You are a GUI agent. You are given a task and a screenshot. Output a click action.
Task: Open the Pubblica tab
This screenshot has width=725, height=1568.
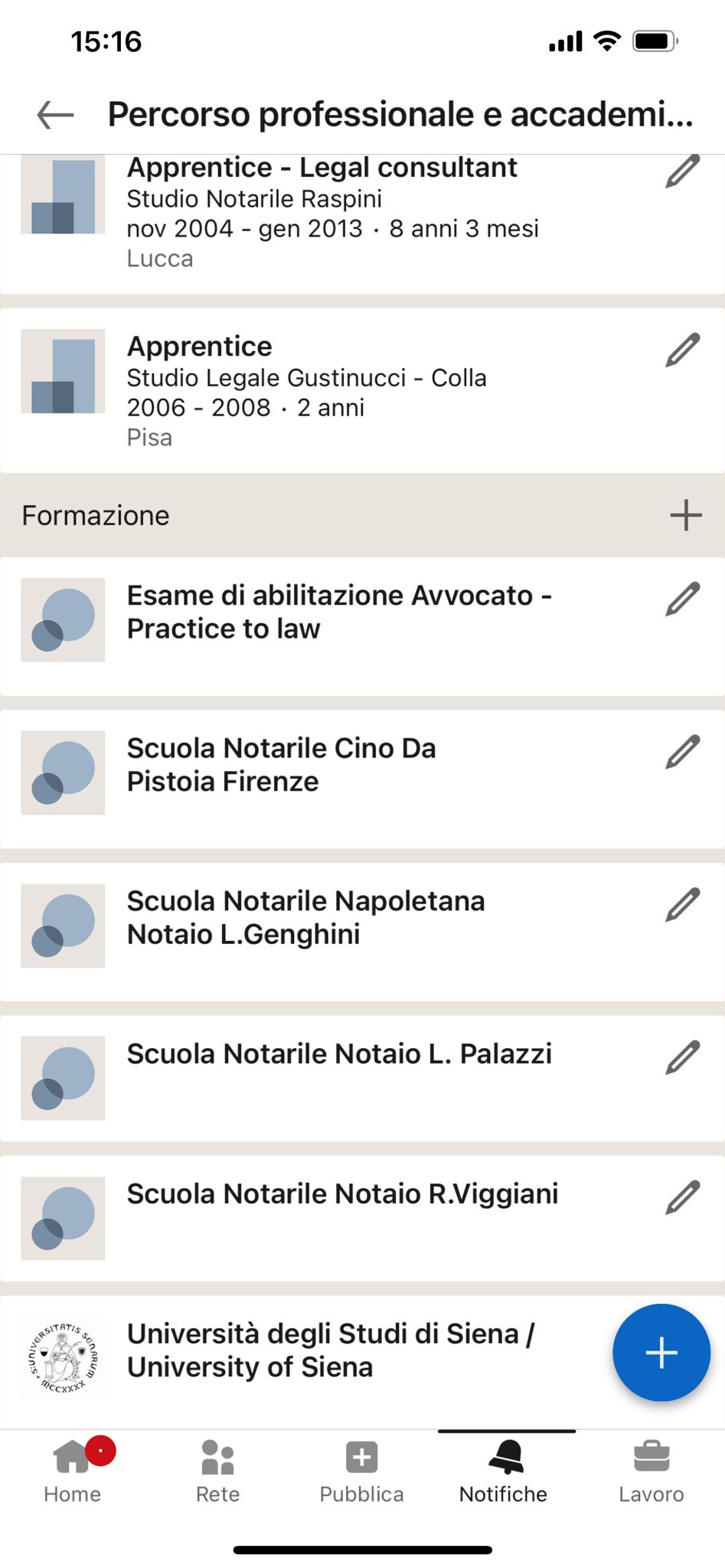click(362, 1470)
